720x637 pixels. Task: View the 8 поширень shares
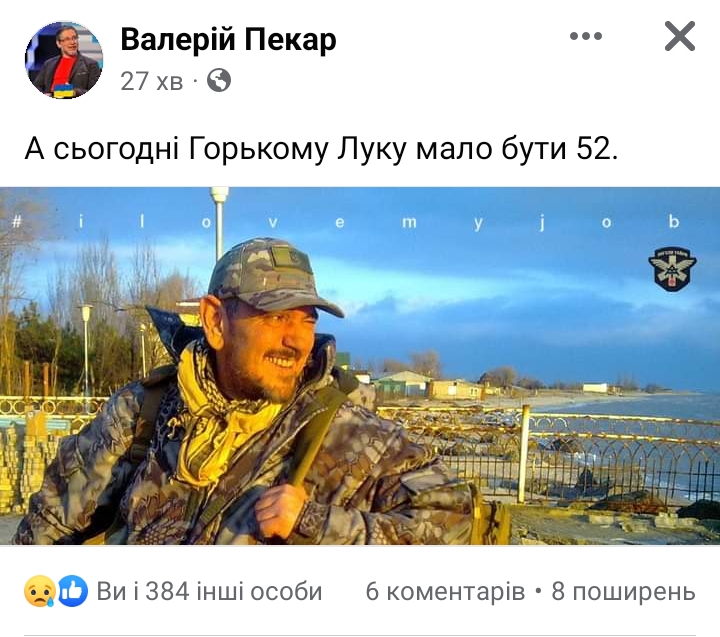point(623,591)
